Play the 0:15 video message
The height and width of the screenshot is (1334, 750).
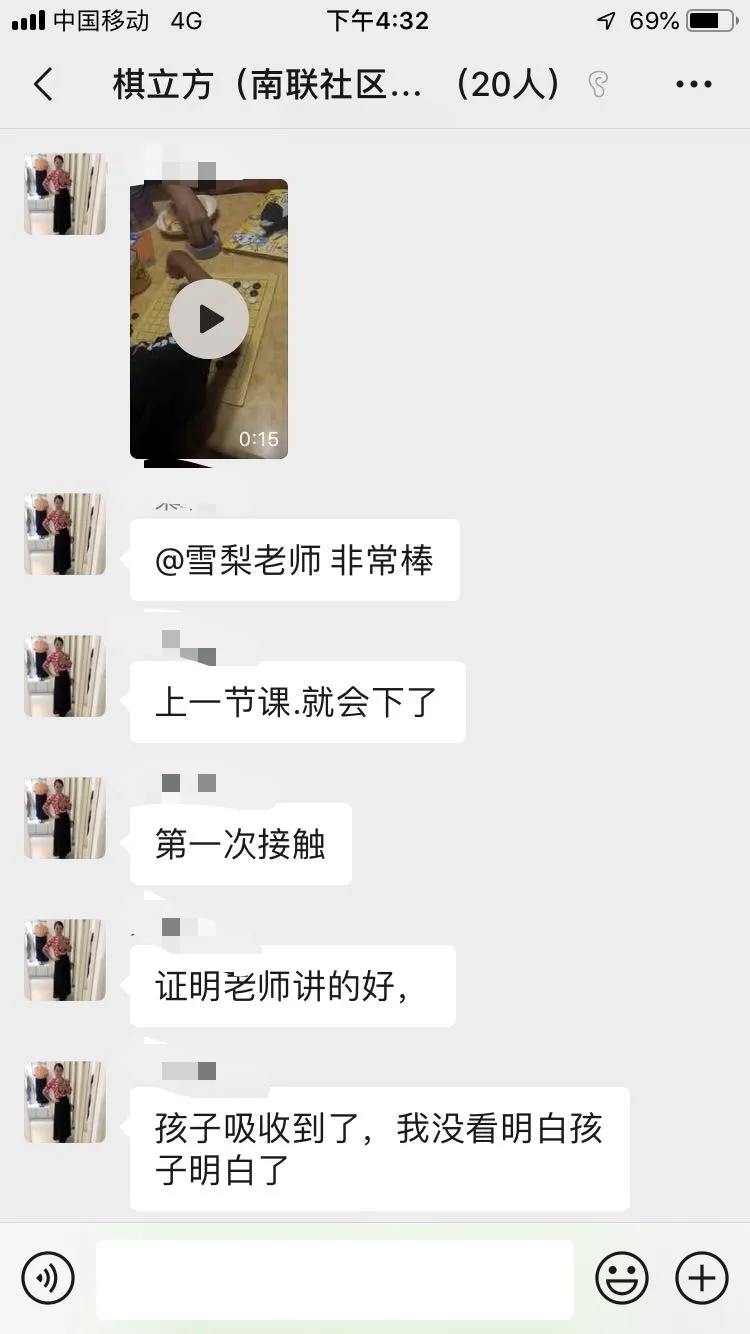(209, 319)
